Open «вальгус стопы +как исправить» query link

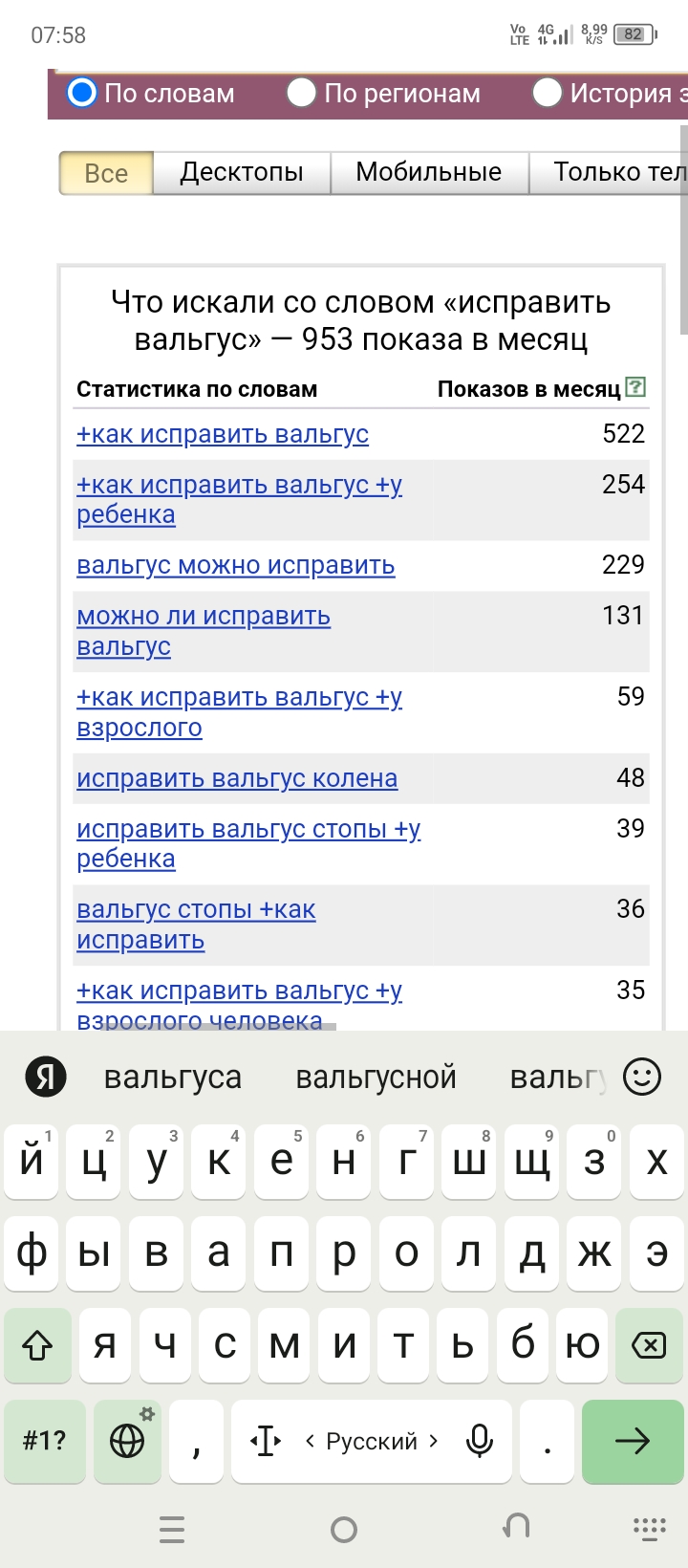pos(196,910)
